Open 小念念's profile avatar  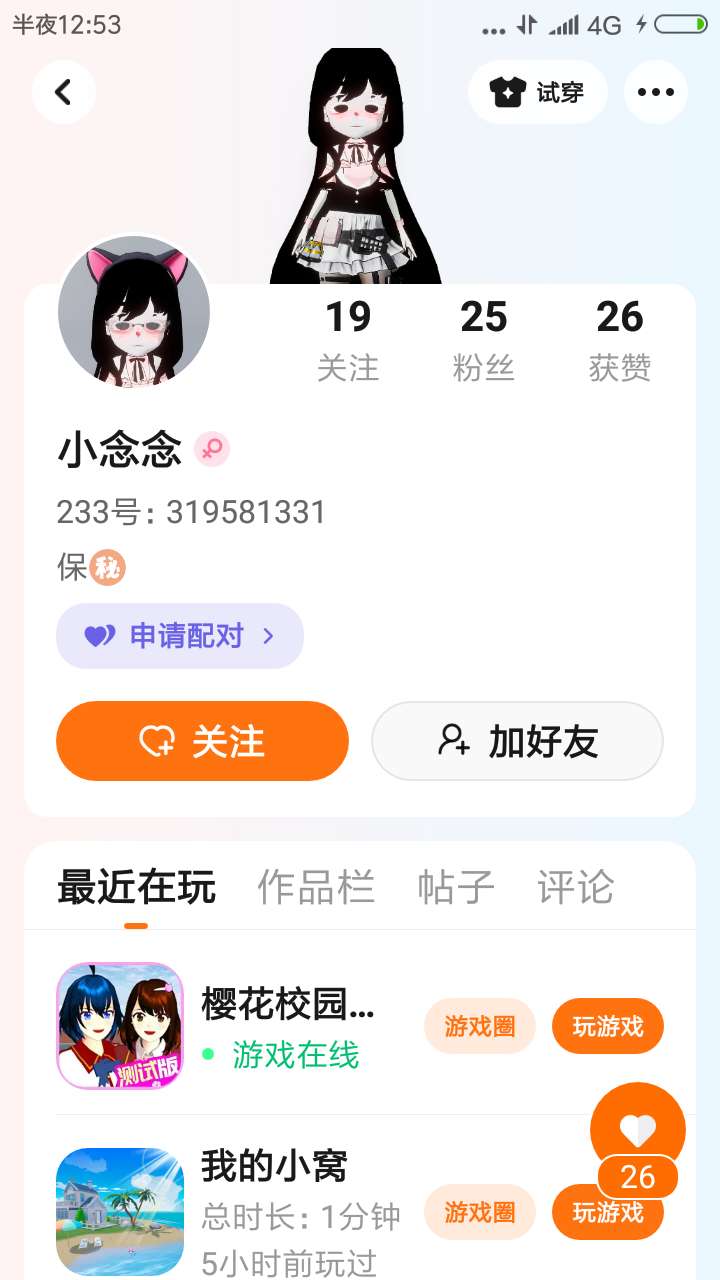coord(134,312)
